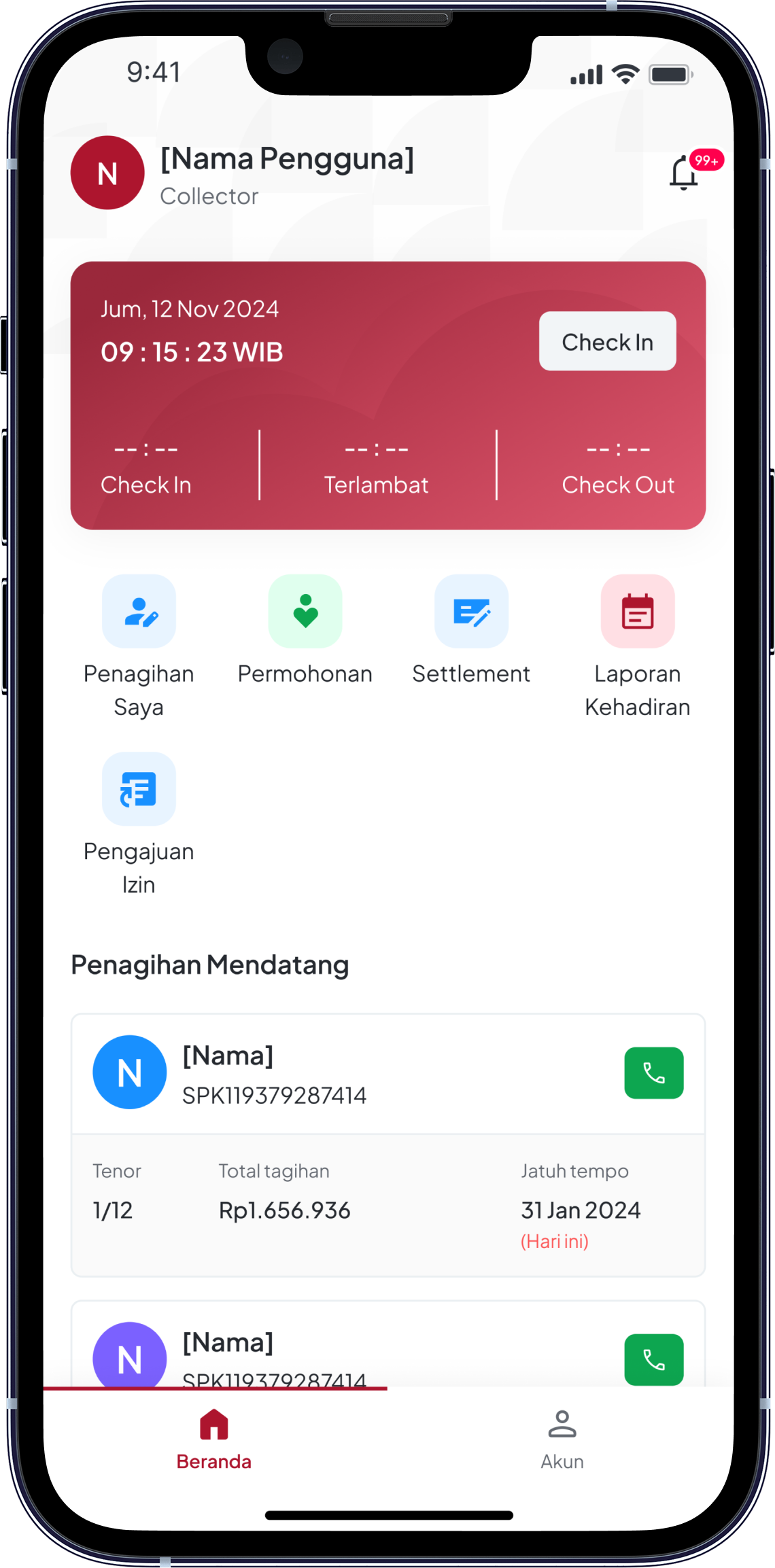Open Penagihan Saya menu
Viewport: 775px width, 1568px height.
tap(139, 612)
